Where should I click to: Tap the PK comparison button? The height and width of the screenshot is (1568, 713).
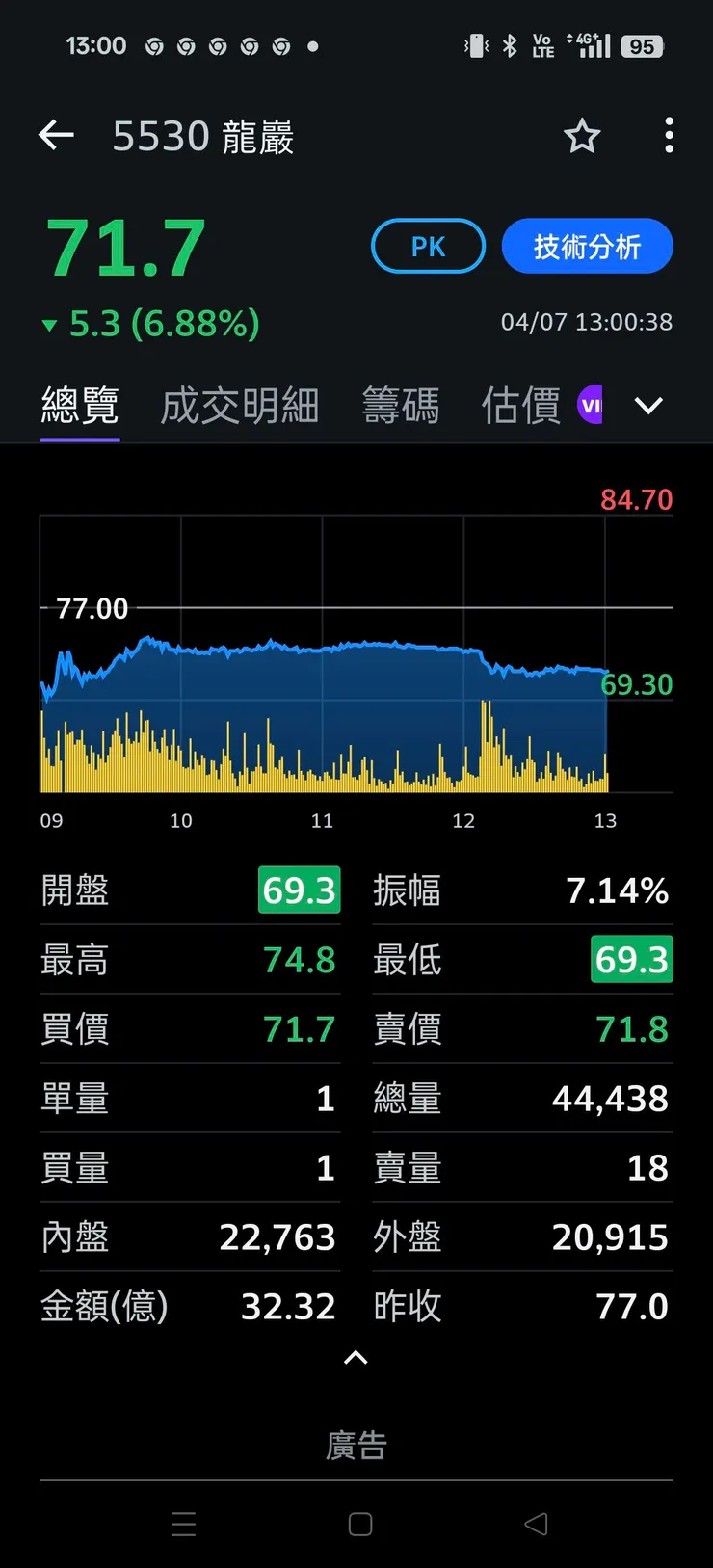[x=428, y=246]
